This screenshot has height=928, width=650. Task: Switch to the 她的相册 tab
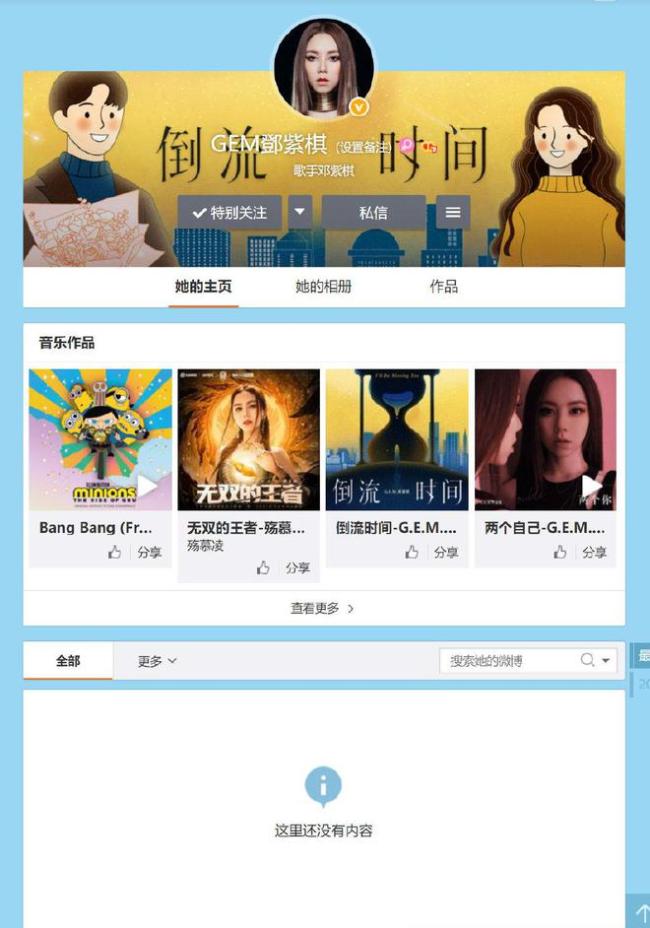[323, 287]
